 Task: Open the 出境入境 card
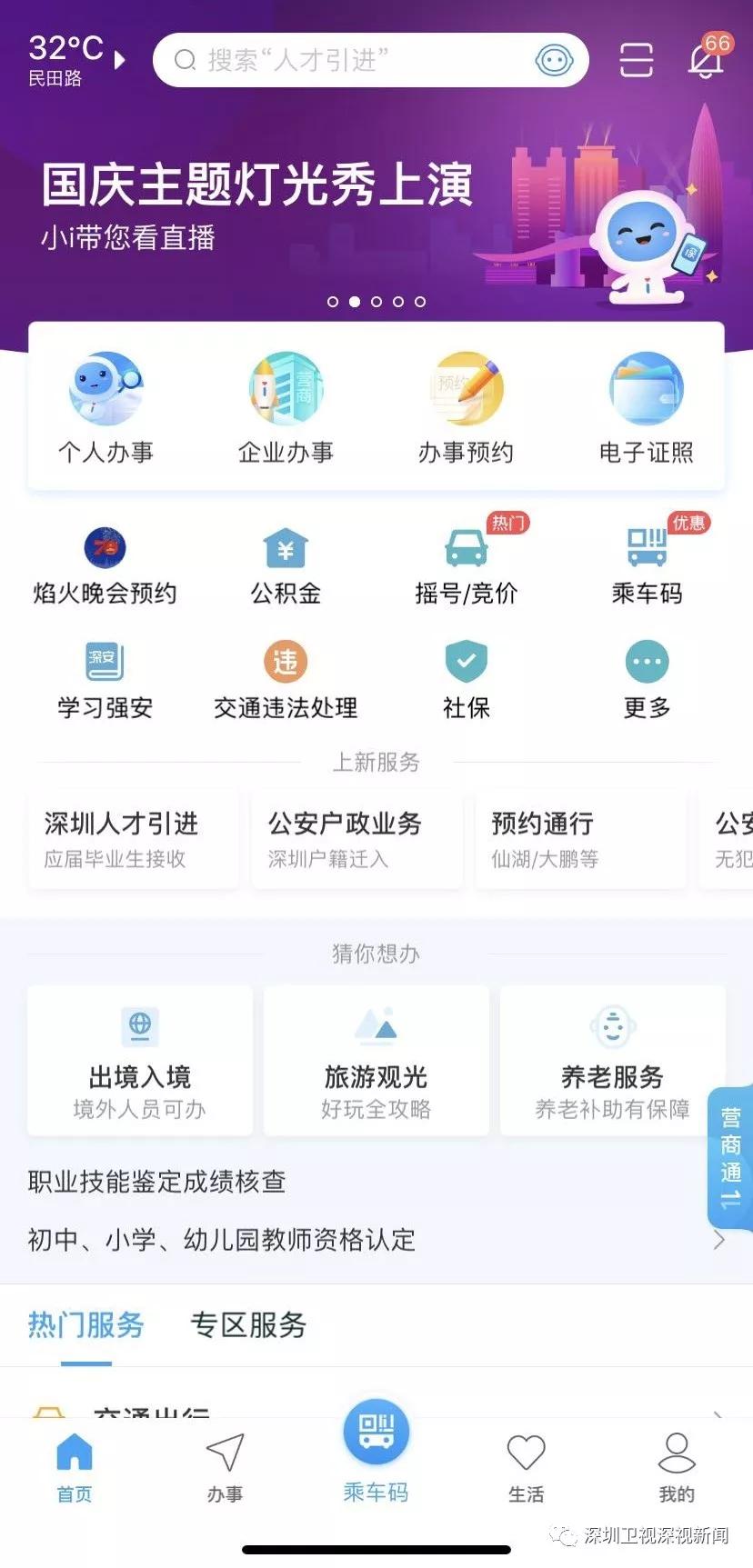tap(140, 1061)
